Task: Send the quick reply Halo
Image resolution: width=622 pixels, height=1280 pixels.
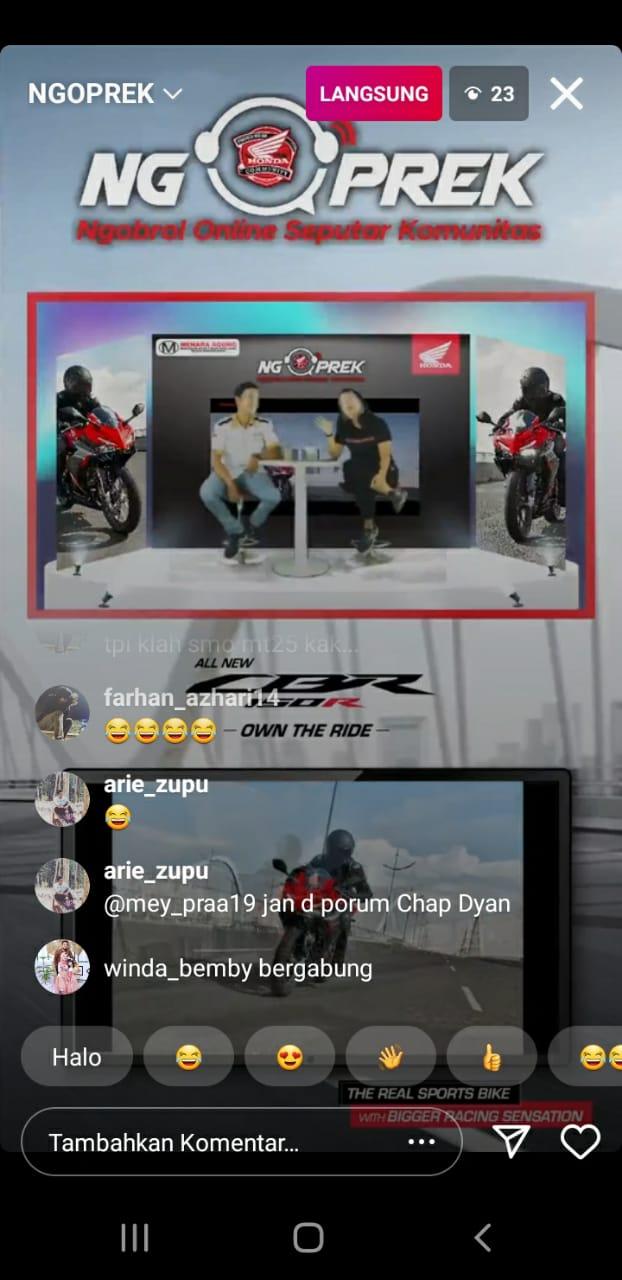Action: pos(77,1057)
